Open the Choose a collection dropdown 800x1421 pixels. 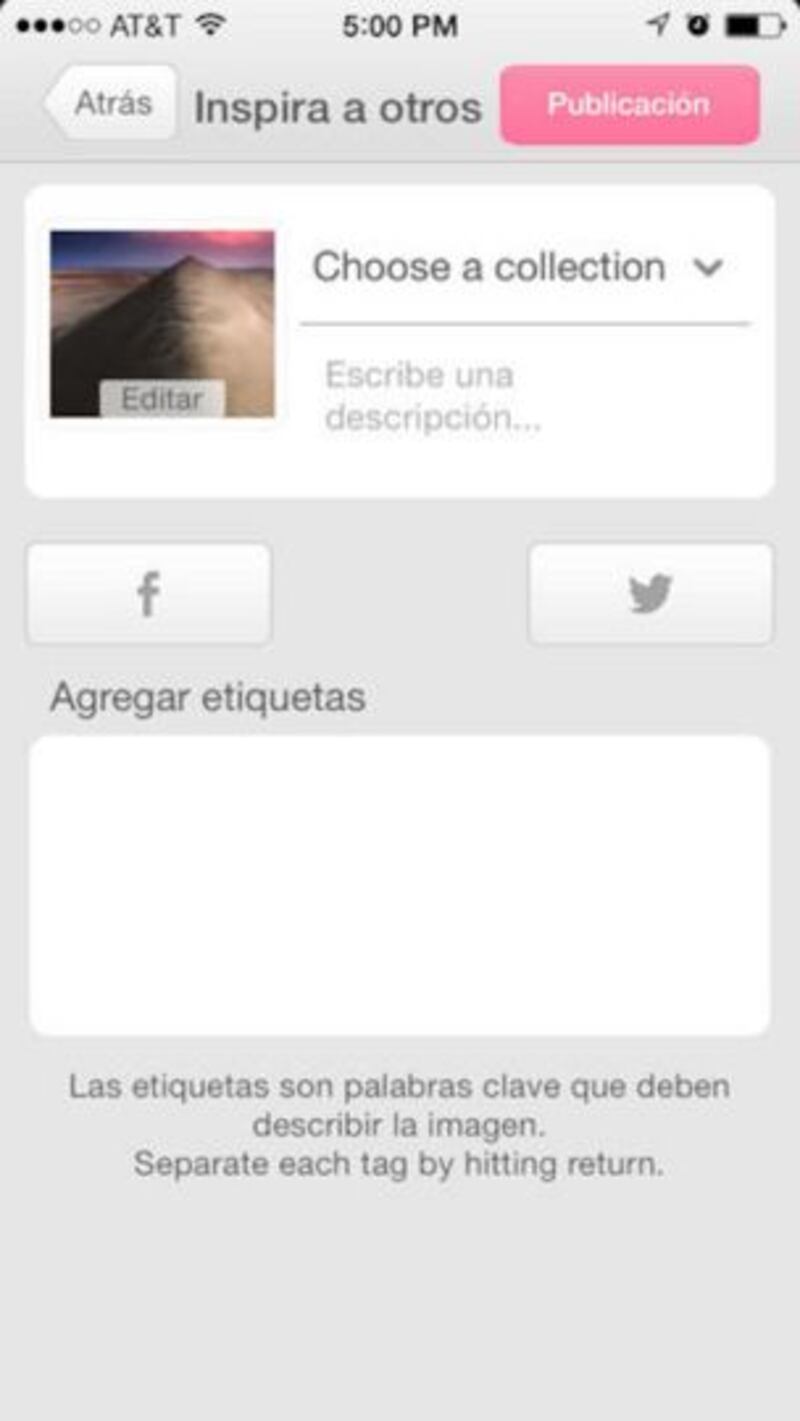(524, 268)
